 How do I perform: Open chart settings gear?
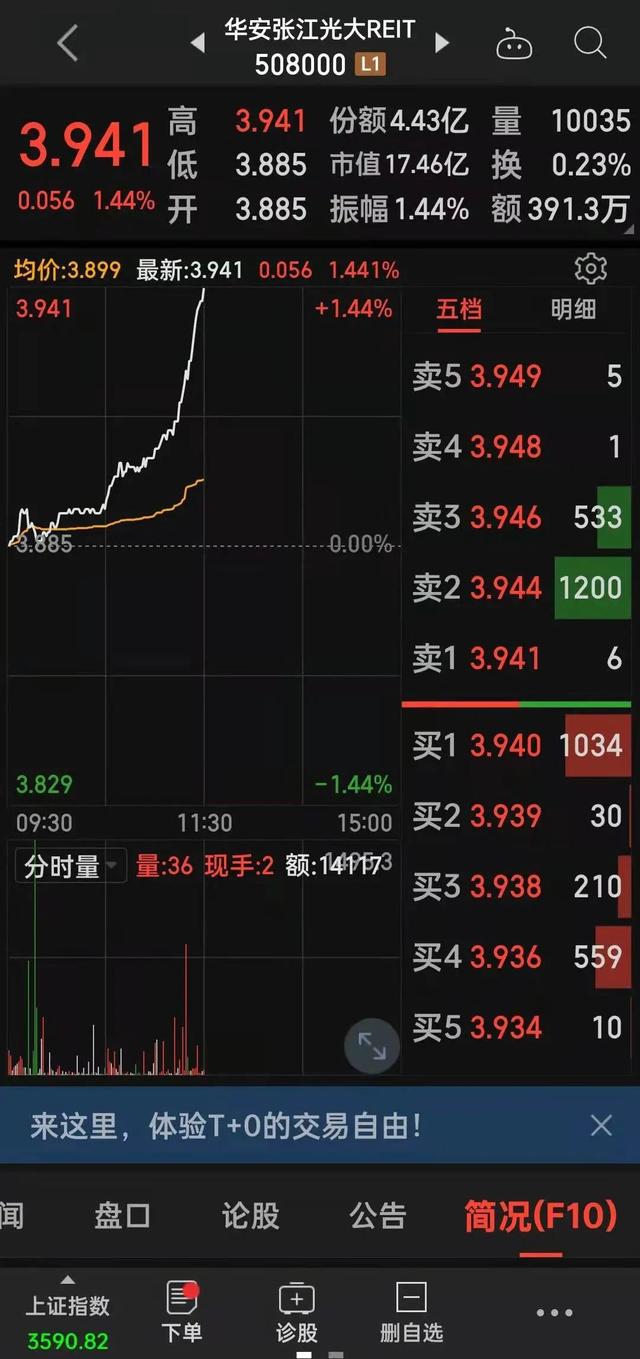[591, 269]
